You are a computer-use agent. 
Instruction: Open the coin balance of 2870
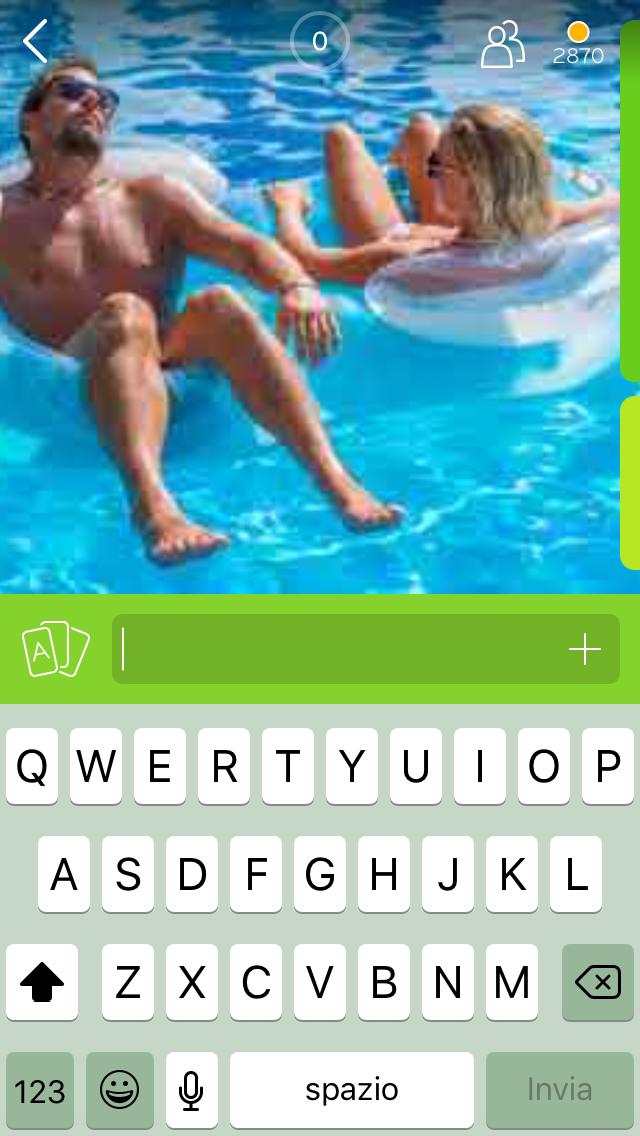coord(578,45)
